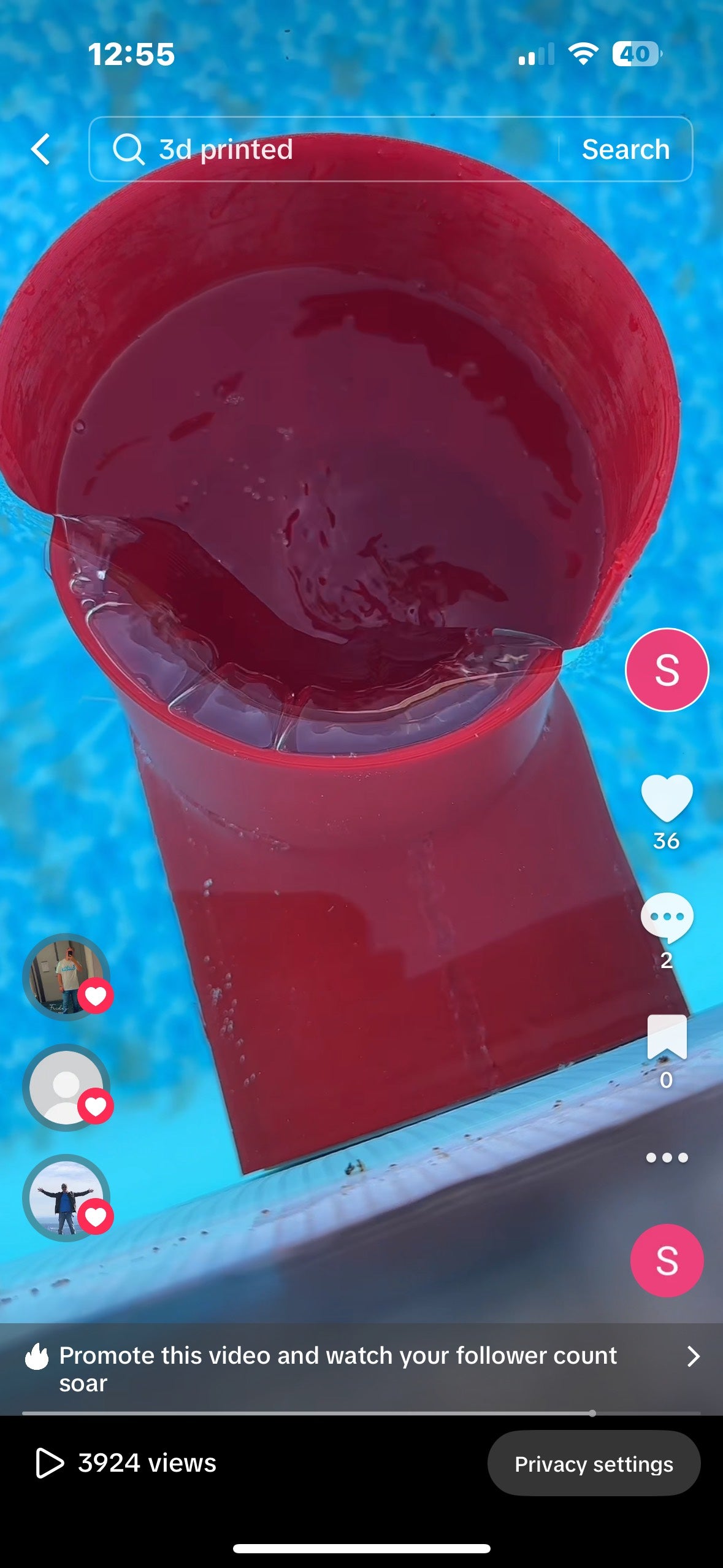Like this video with the heart icon
Image resolution: width=723 pixels, height=1568 pixels.
667,797
